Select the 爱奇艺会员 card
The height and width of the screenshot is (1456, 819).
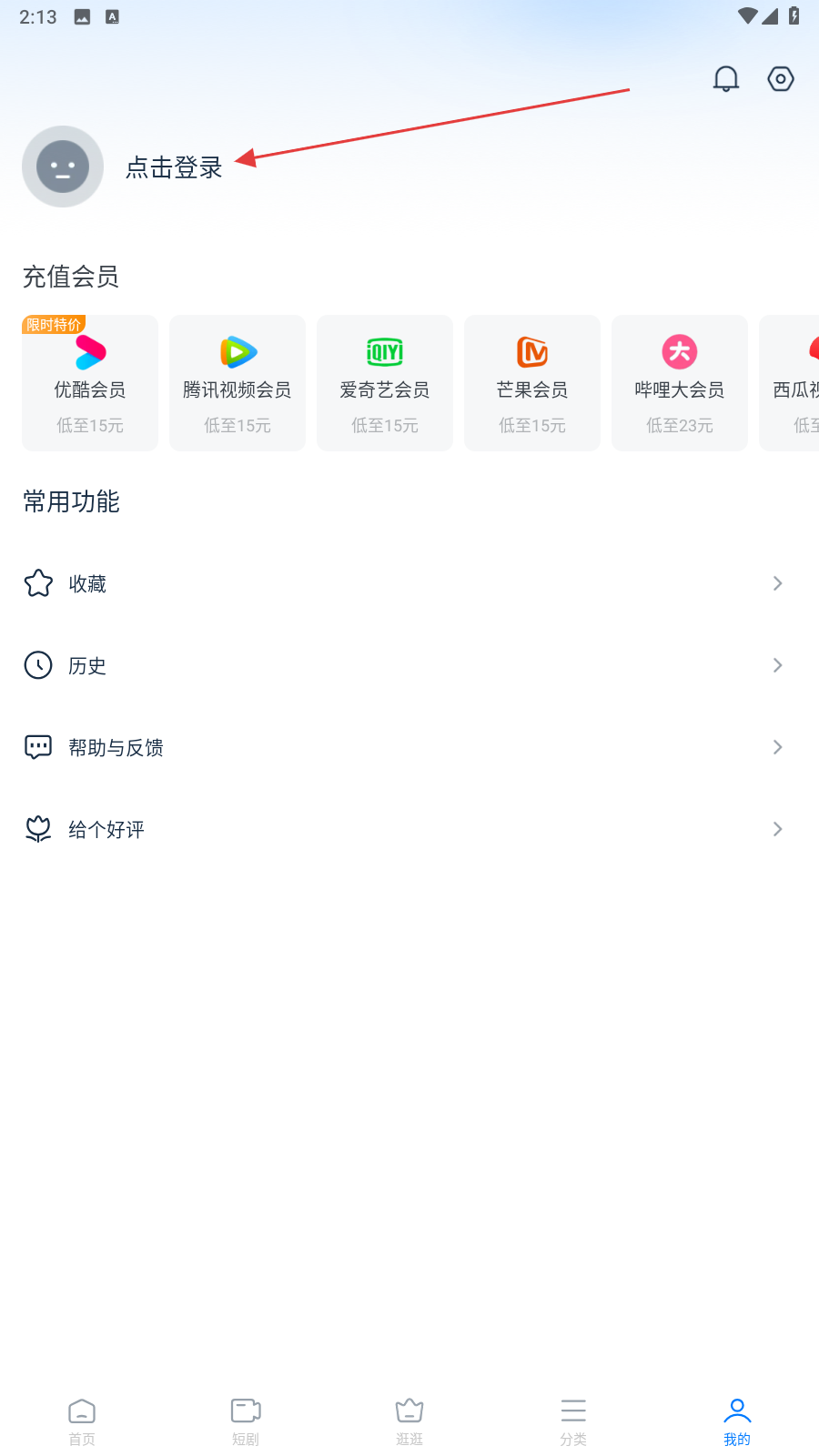(x=385, y=383)
